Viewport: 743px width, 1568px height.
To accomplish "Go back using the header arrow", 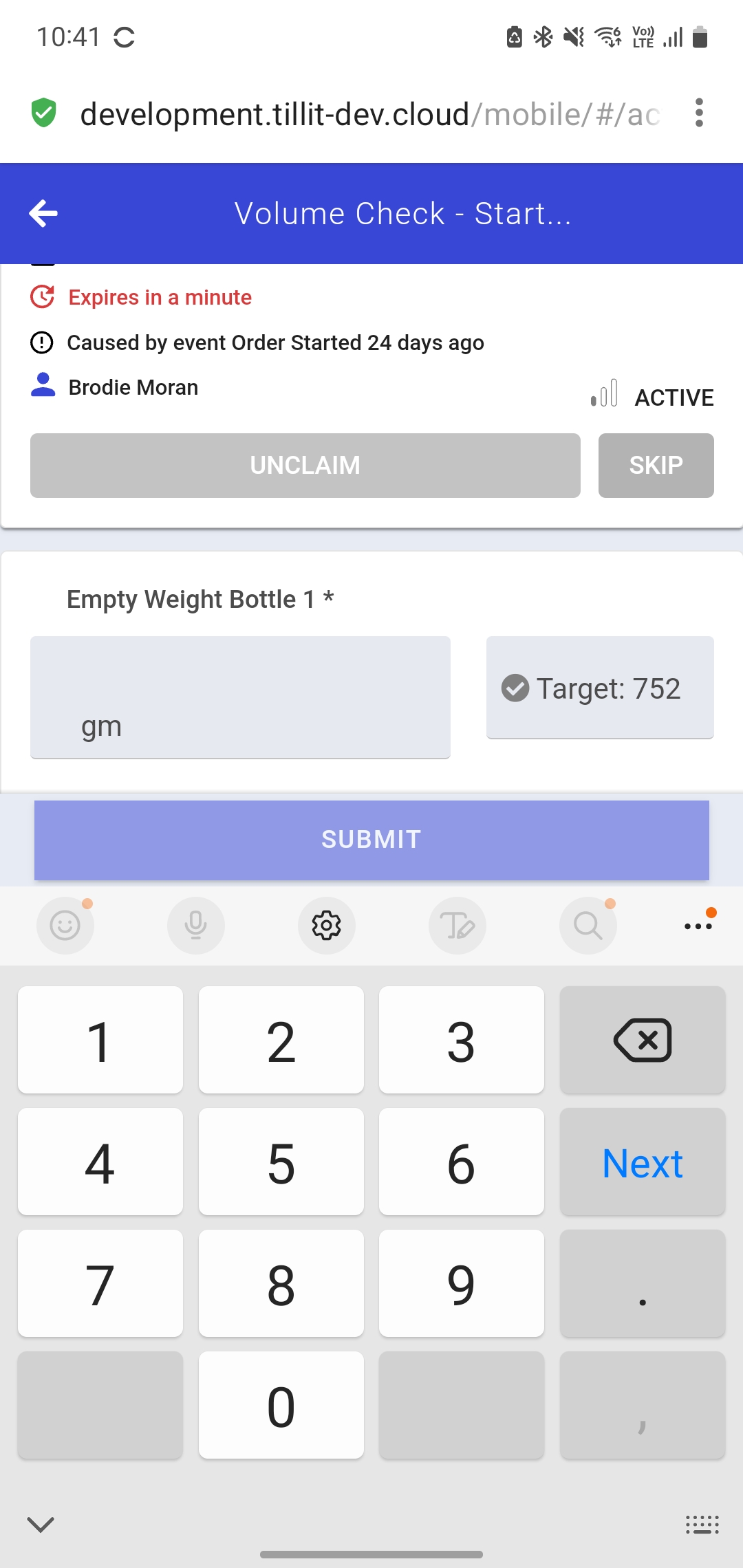I will pyautogui.click(x=43, y=213).
